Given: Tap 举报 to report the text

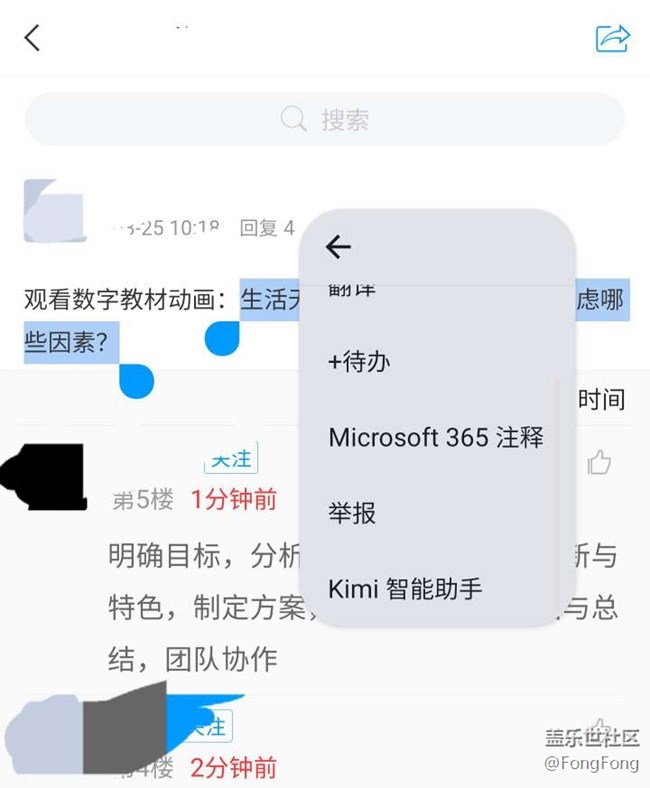Looking at the screenshot, I should click(352, 513).
